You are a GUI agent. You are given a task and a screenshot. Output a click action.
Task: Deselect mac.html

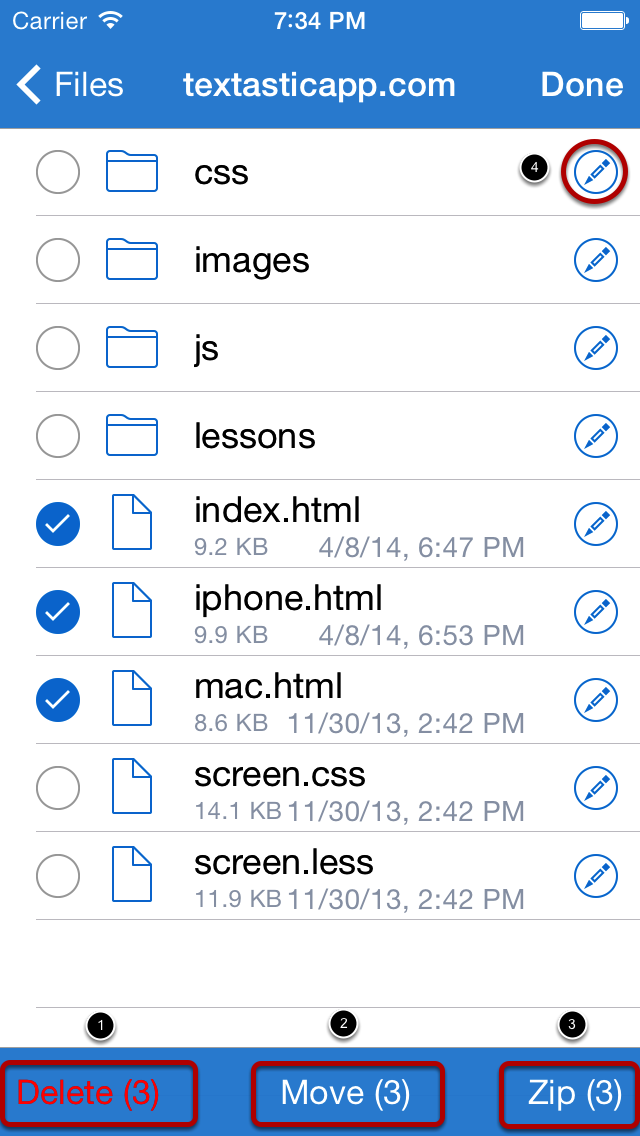(x=58, y=700)
